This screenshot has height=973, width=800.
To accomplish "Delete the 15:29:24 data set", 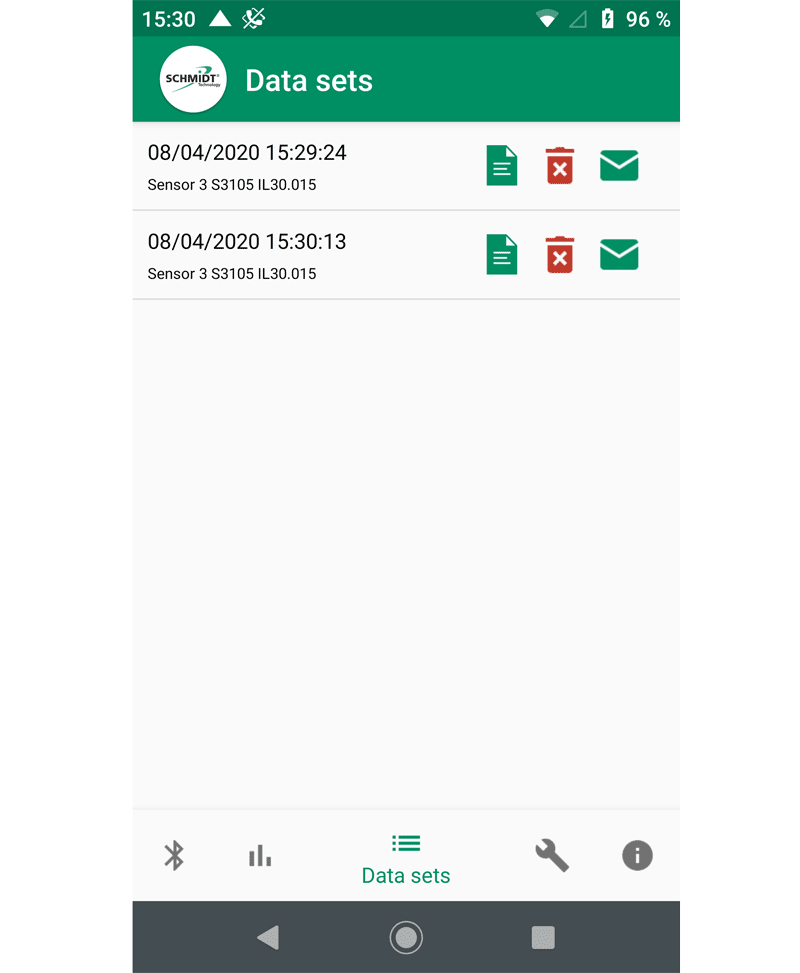I will coord(560,166).
